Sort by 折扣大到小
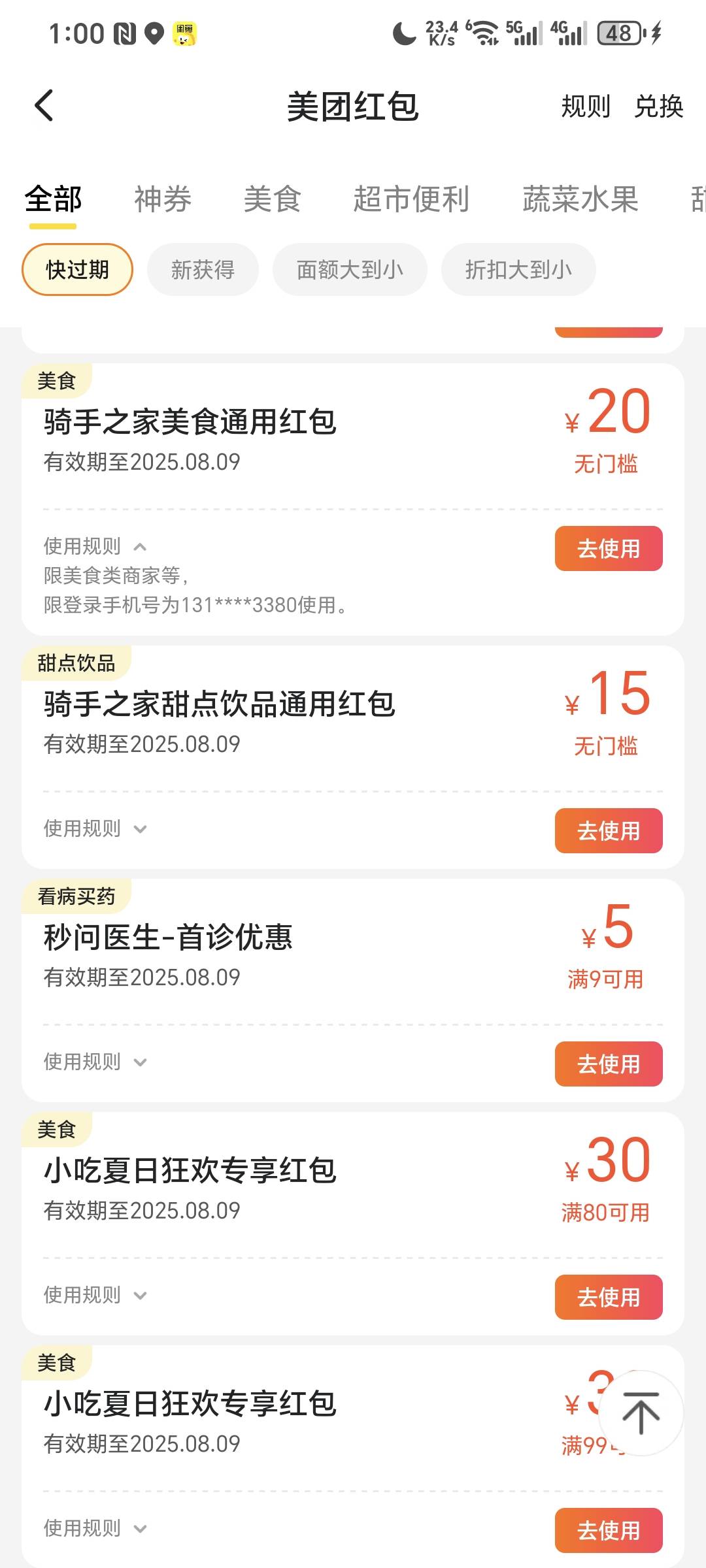This screenshot has height=1568, width=706. click(518, 270)
